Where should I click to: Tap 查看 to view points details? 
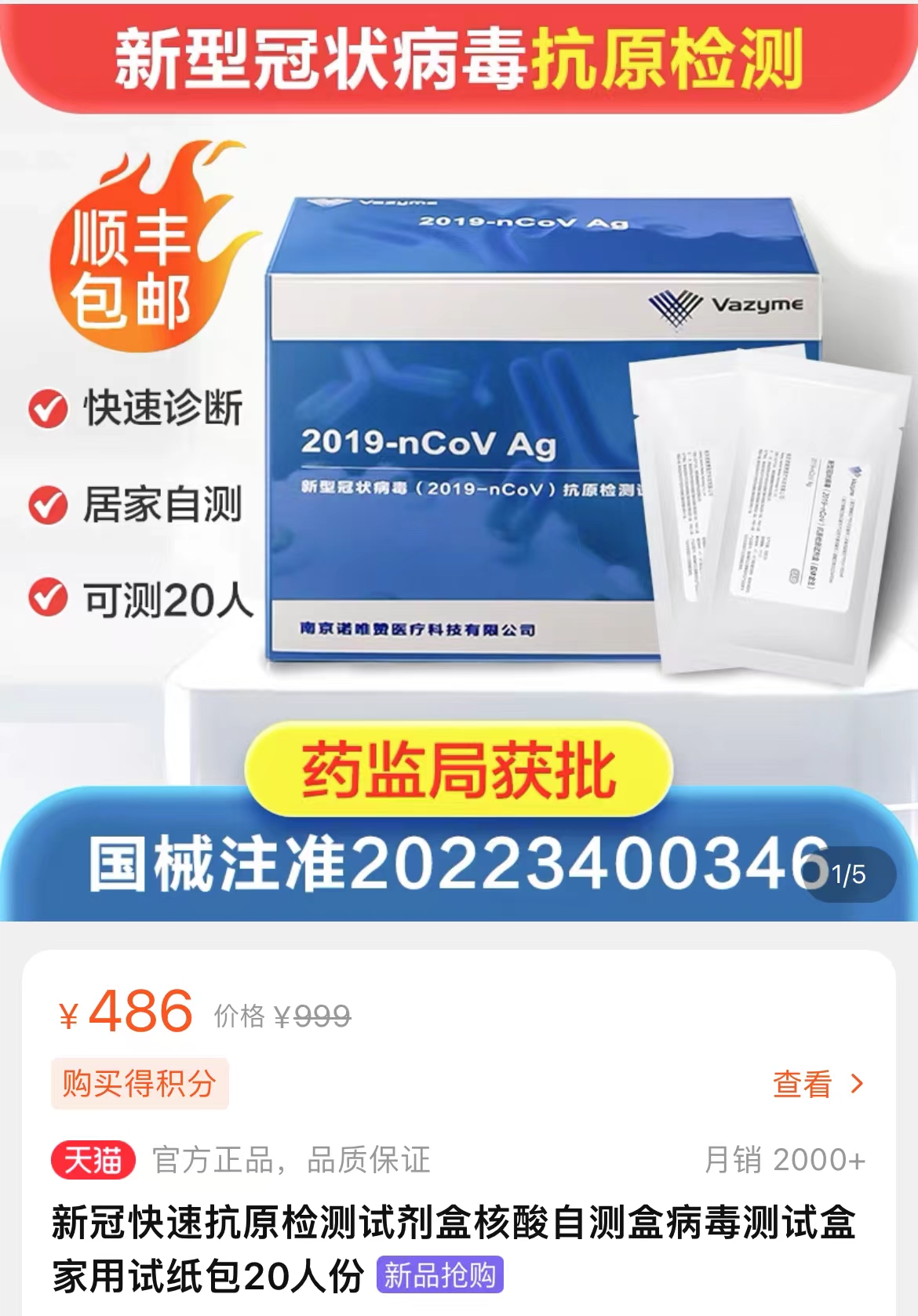817,1084
